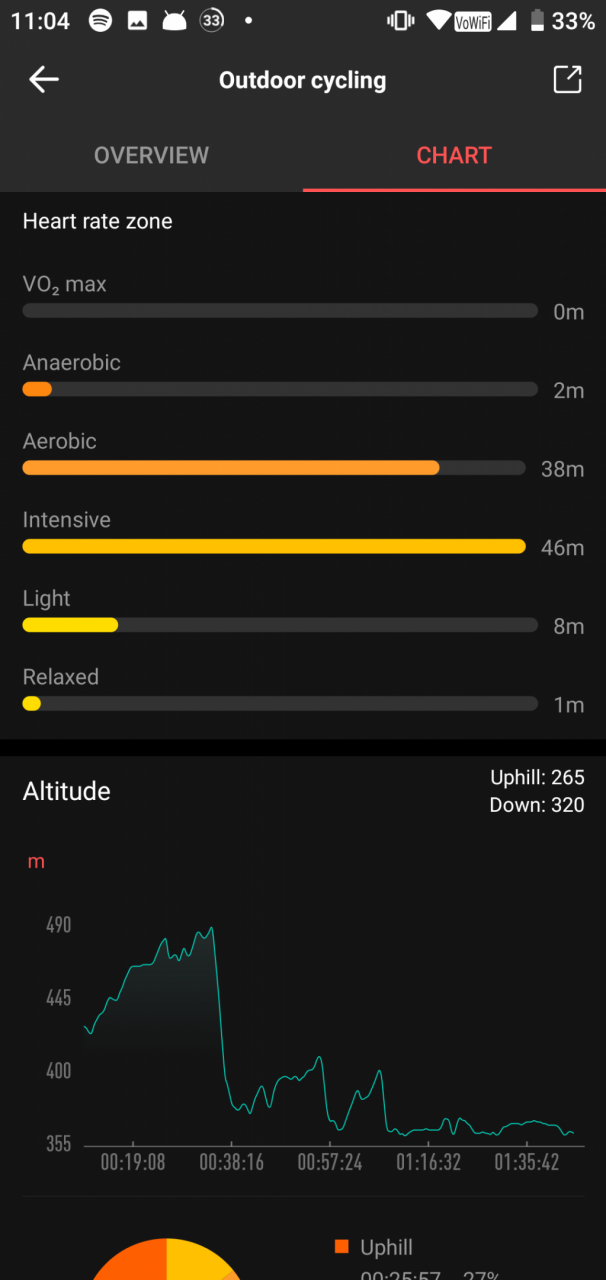
Task: Go back from Outdoor cycling
Action: (x=44, y=80)
